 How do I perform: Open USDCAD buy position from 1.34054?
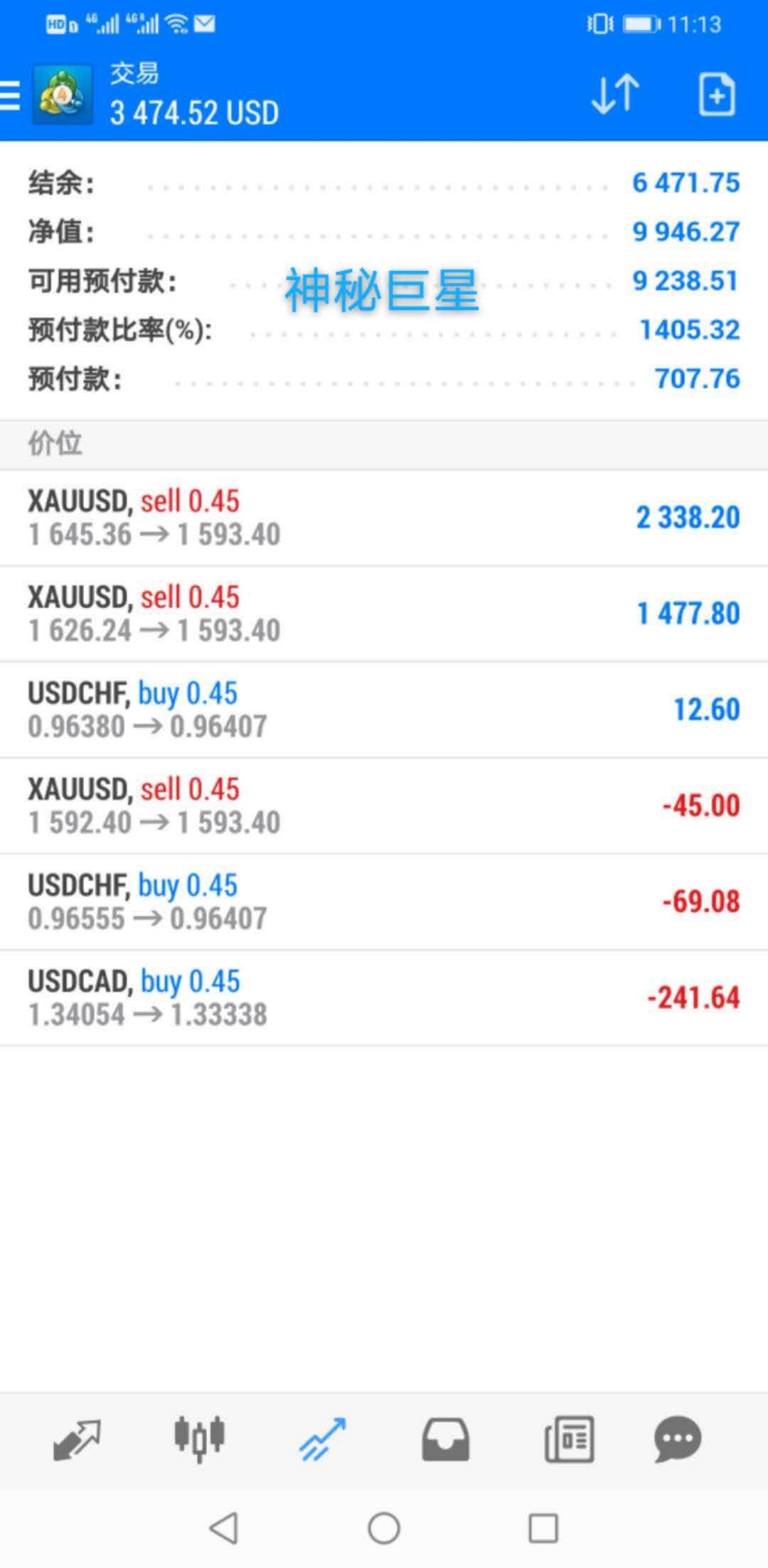pyautogui.click(x=384, y=998)
